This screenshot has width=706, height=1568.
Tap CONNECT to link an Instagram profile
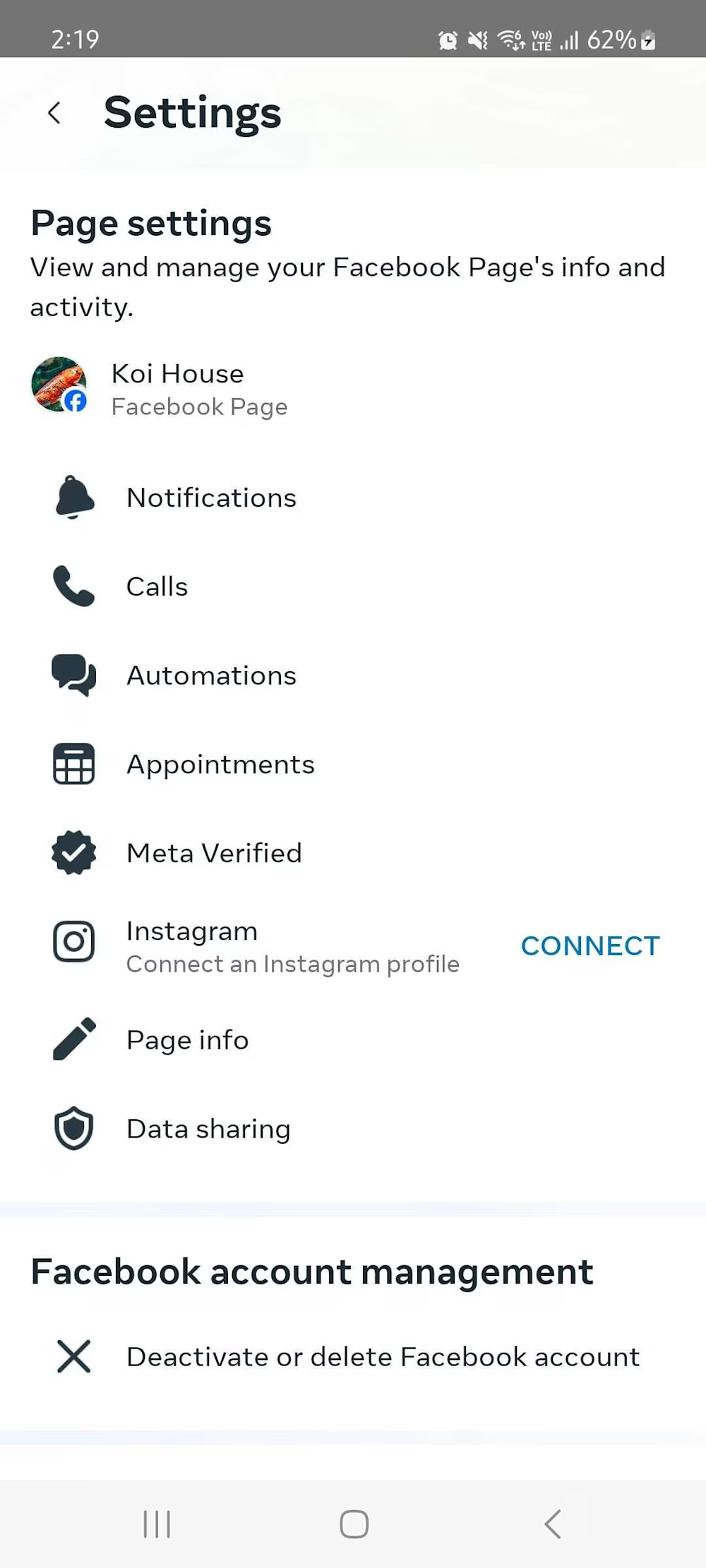click(x=590, y=946)
